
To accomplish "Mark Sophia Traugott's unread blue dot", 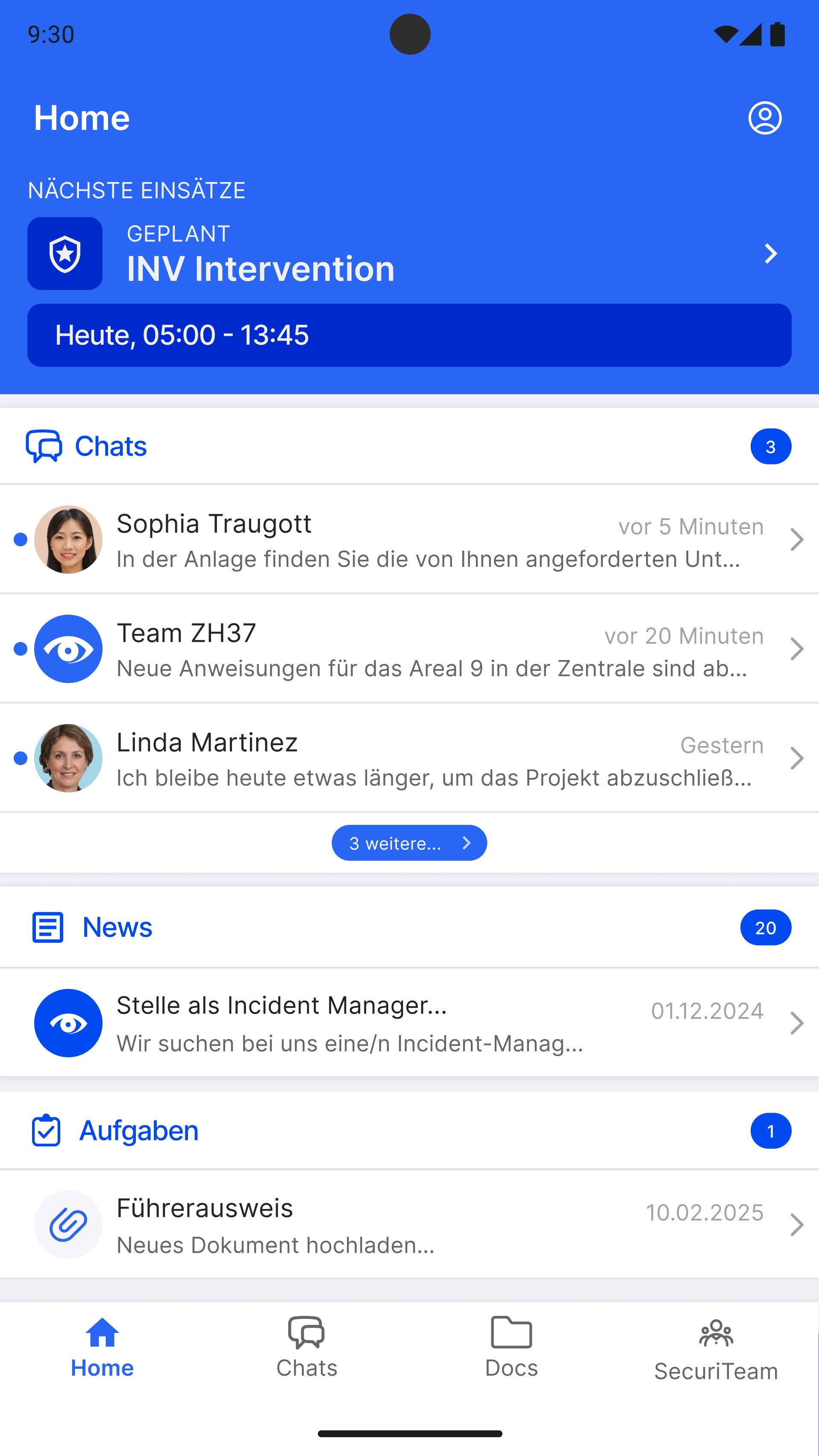I will (x=21, y=540).
